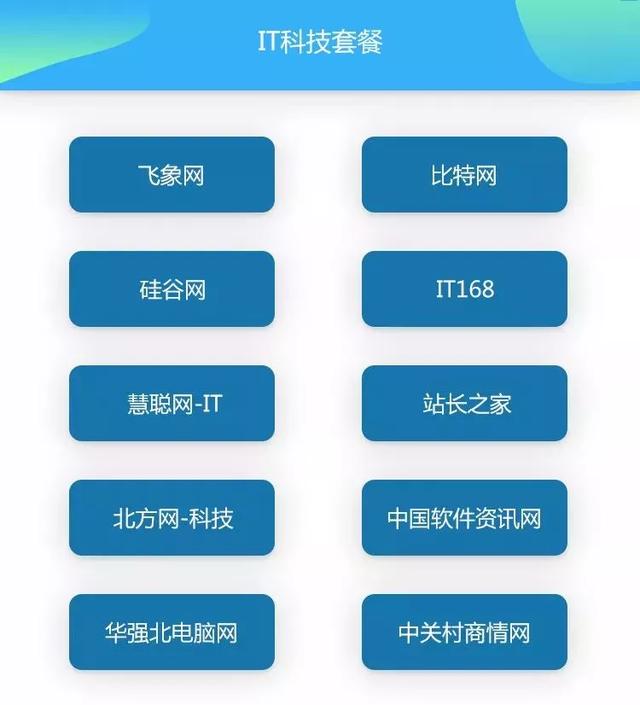
Task: Open 北方网-科技
Action: (x=171, y=518)
